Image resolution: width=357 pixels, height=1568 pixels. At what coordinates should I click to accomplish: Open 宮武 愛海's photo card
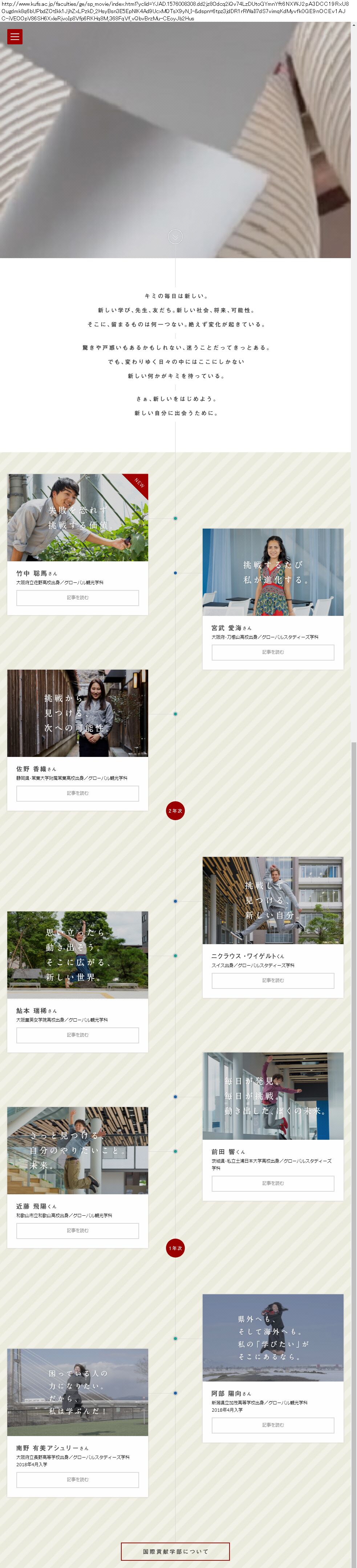[x=272, y=572]
